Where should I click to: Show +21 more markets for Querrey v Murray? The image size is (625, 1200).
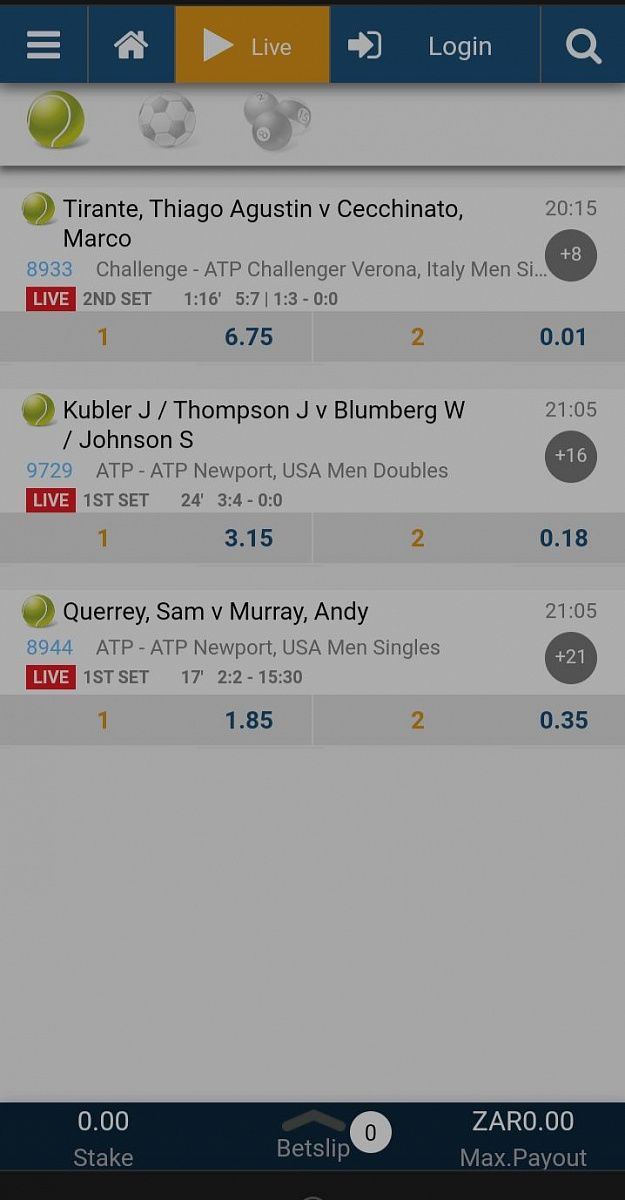click(570, 657)
